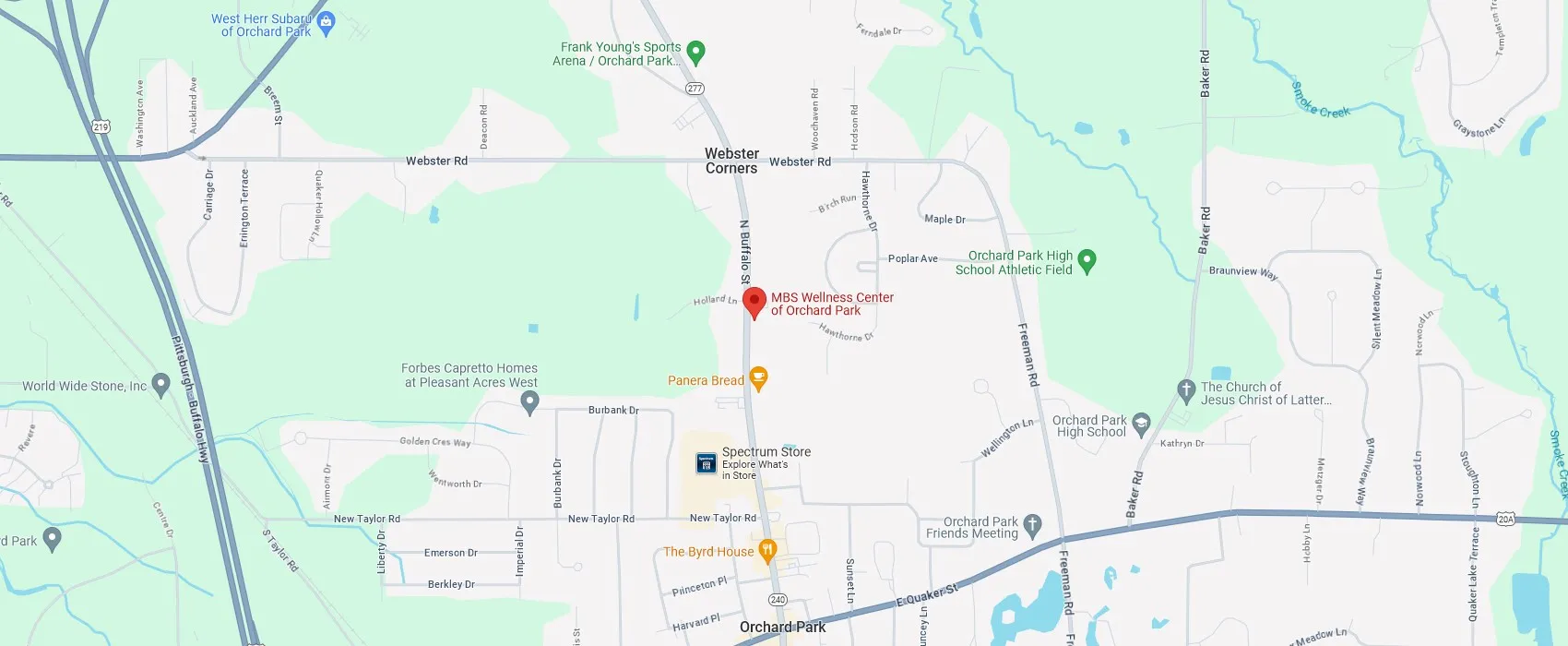Select Orchard Park Friends Meeting marker

pyautogui.click(x=1032, y=525)
